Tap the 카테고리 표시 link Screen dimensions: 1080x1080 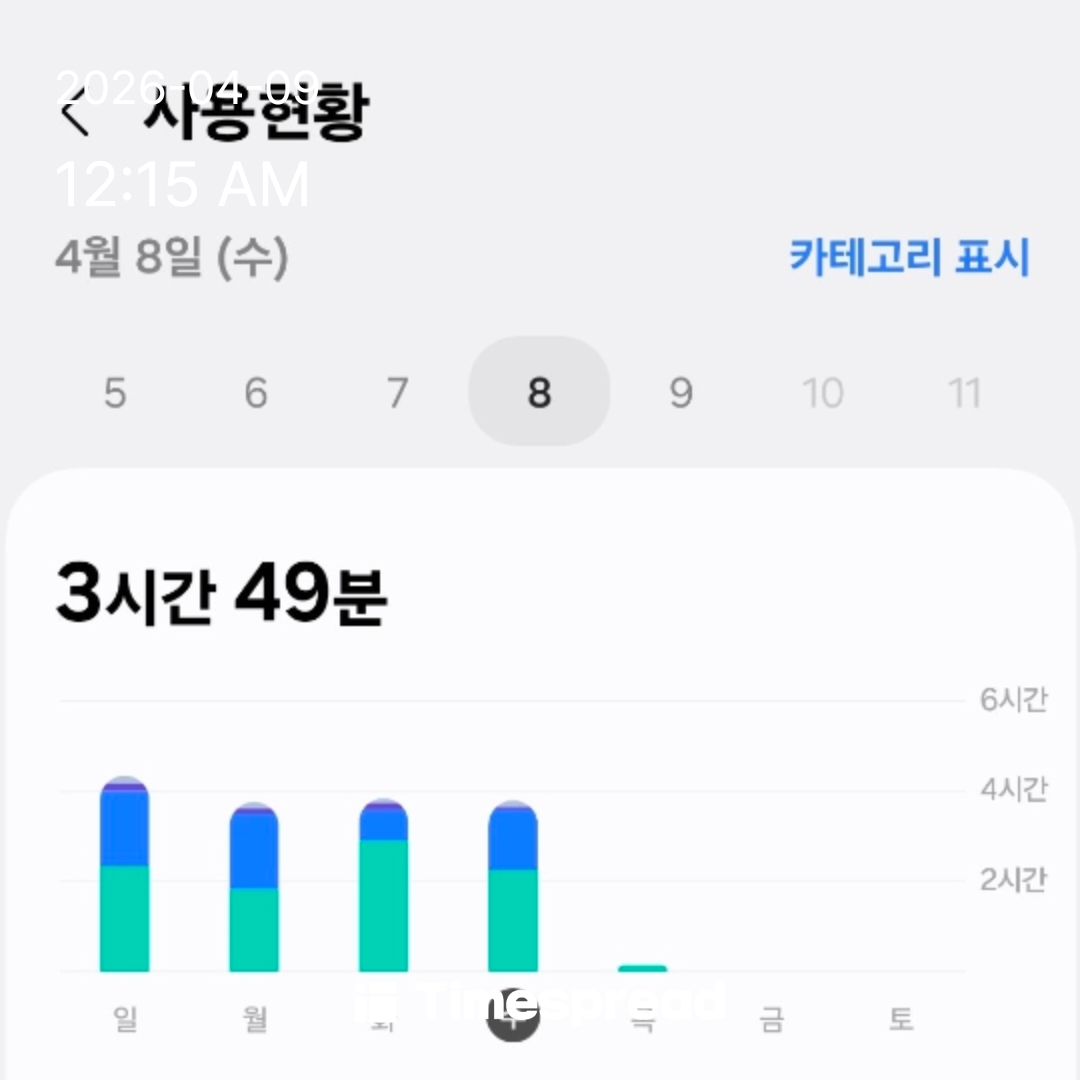click(908, 258)
